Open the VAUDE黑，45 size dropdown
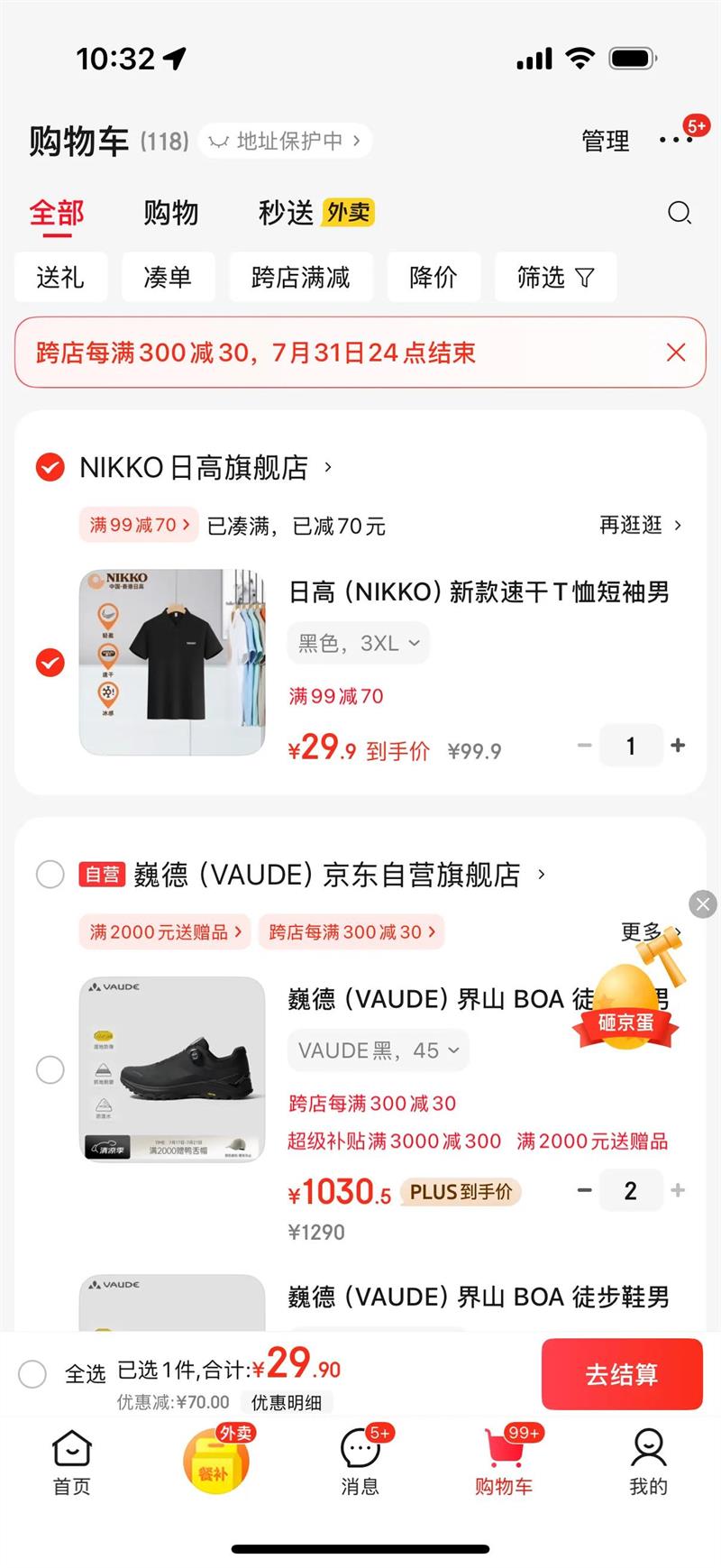This screenshot has height=1568, width=721. click(x=378, y=1050)
